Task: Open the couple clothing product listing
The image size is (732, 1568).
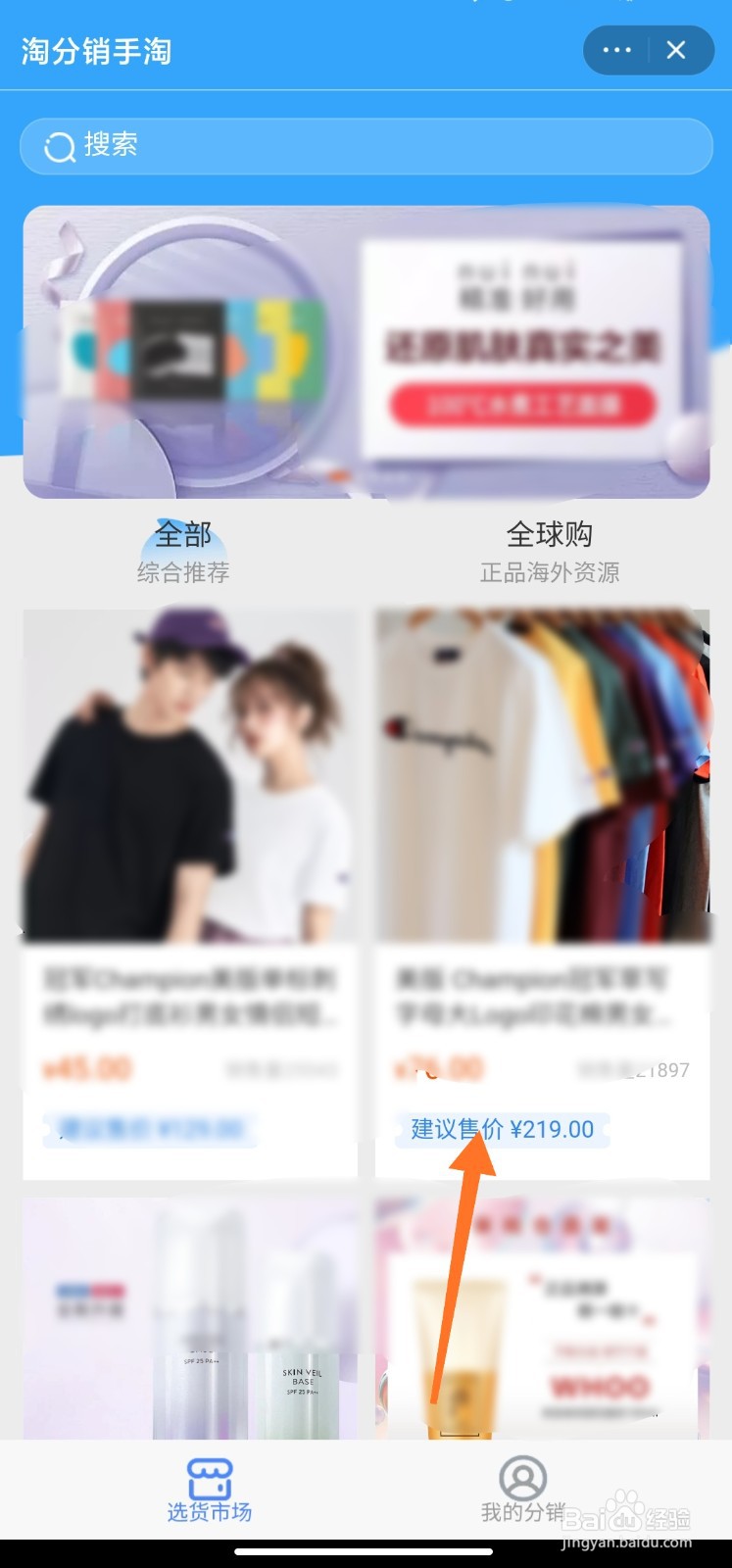Action: (x=191, y=774)
